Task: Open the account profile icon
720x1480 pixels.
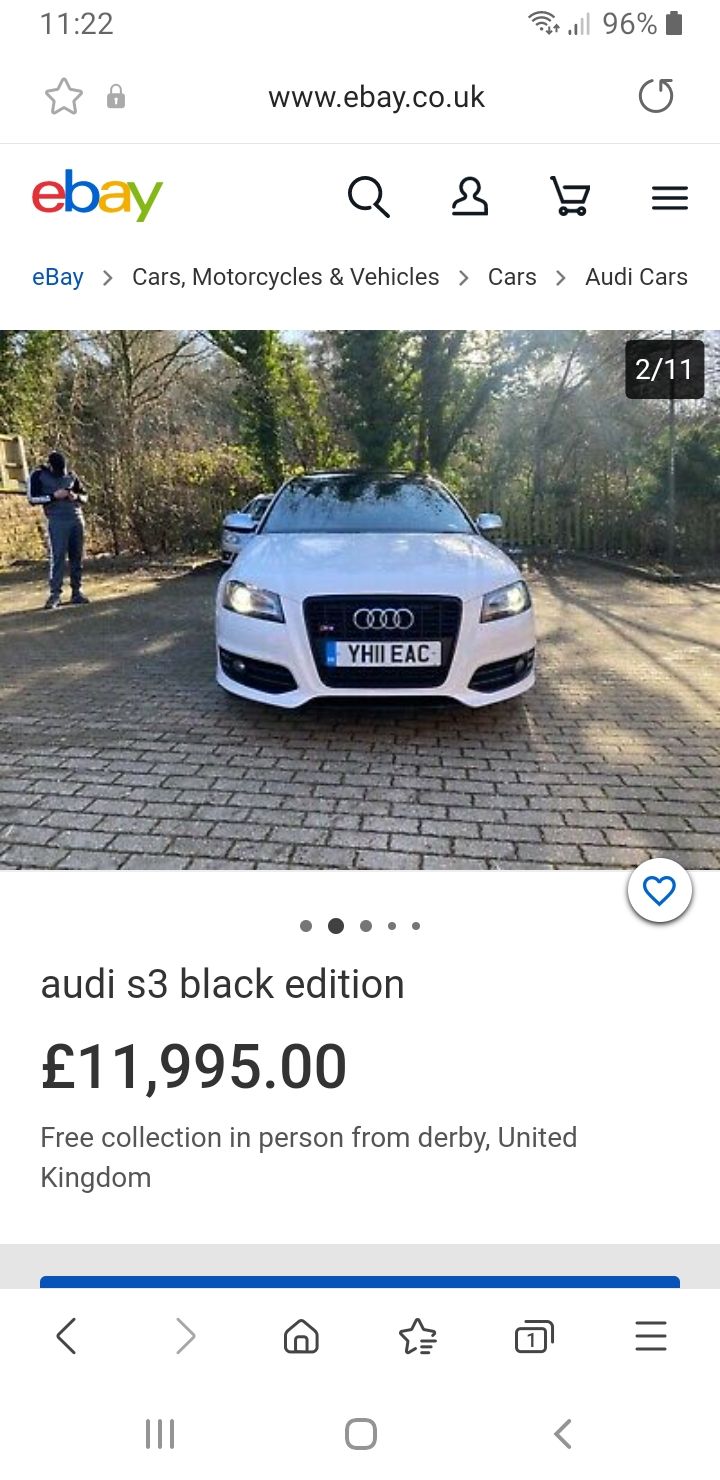Action: click(x=469, y=196)
